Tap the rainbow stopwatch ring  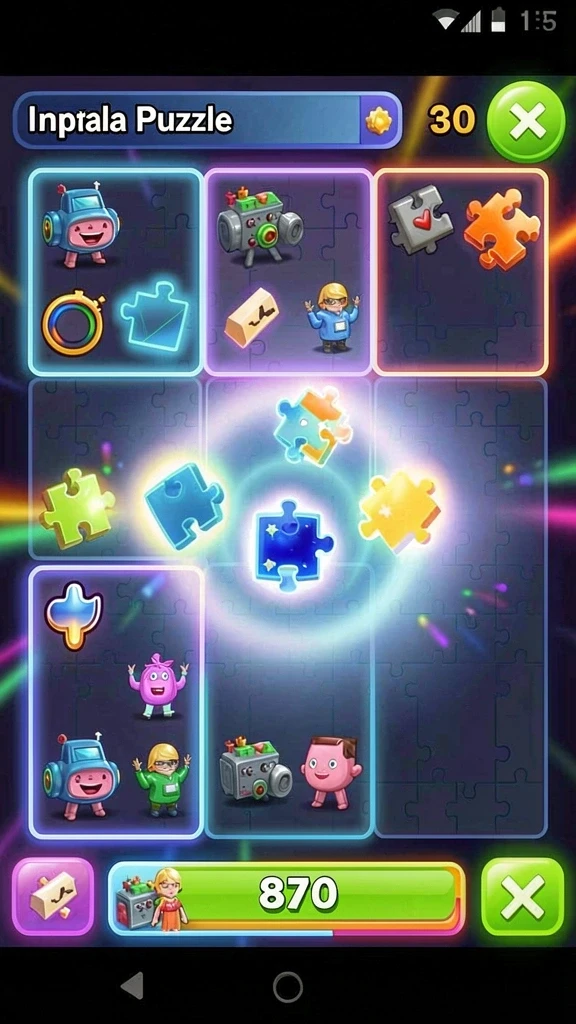[73, 323]
